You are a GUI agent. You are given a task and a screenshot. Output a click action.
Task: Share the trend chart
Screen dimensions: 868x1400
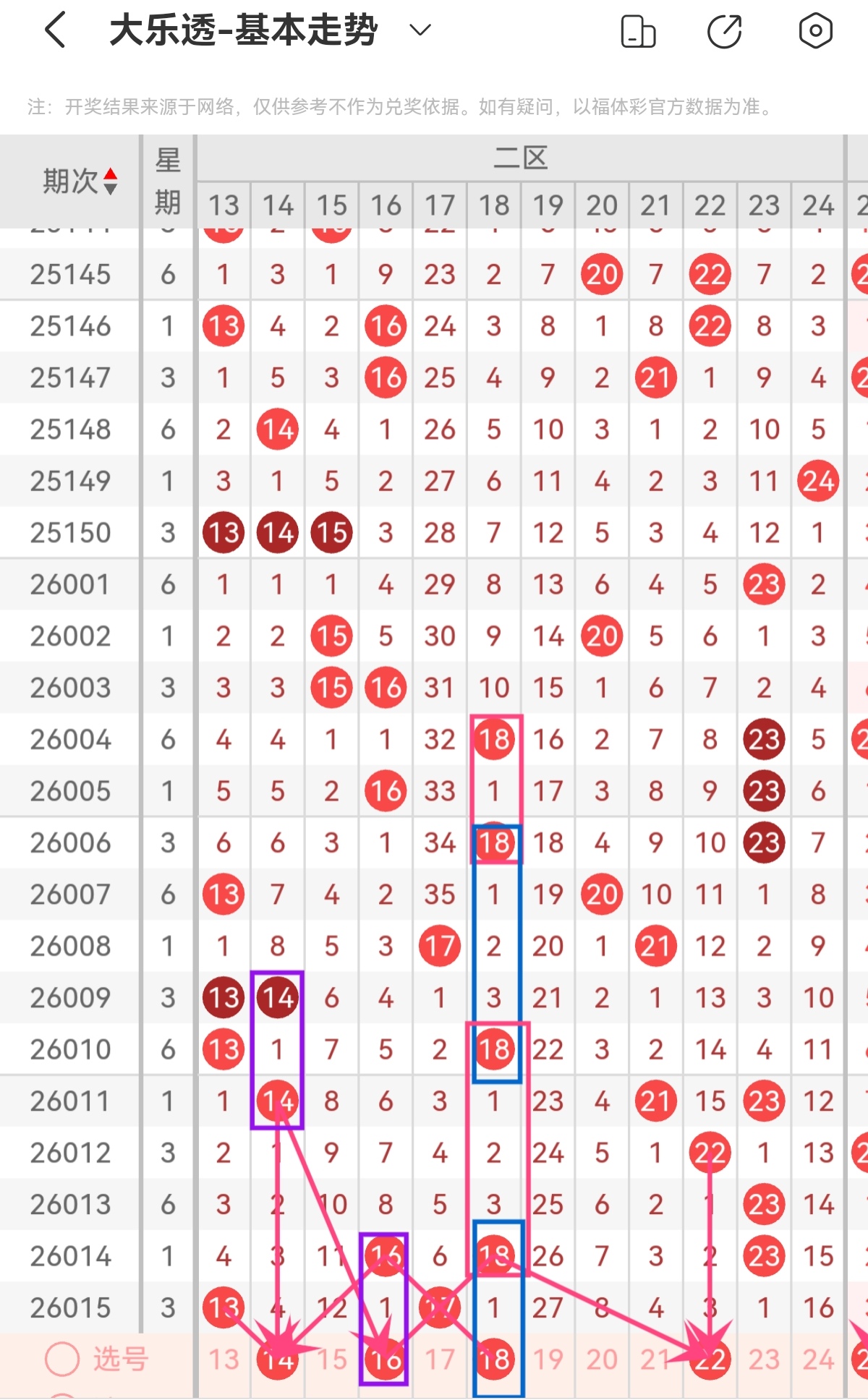(725, 32)
